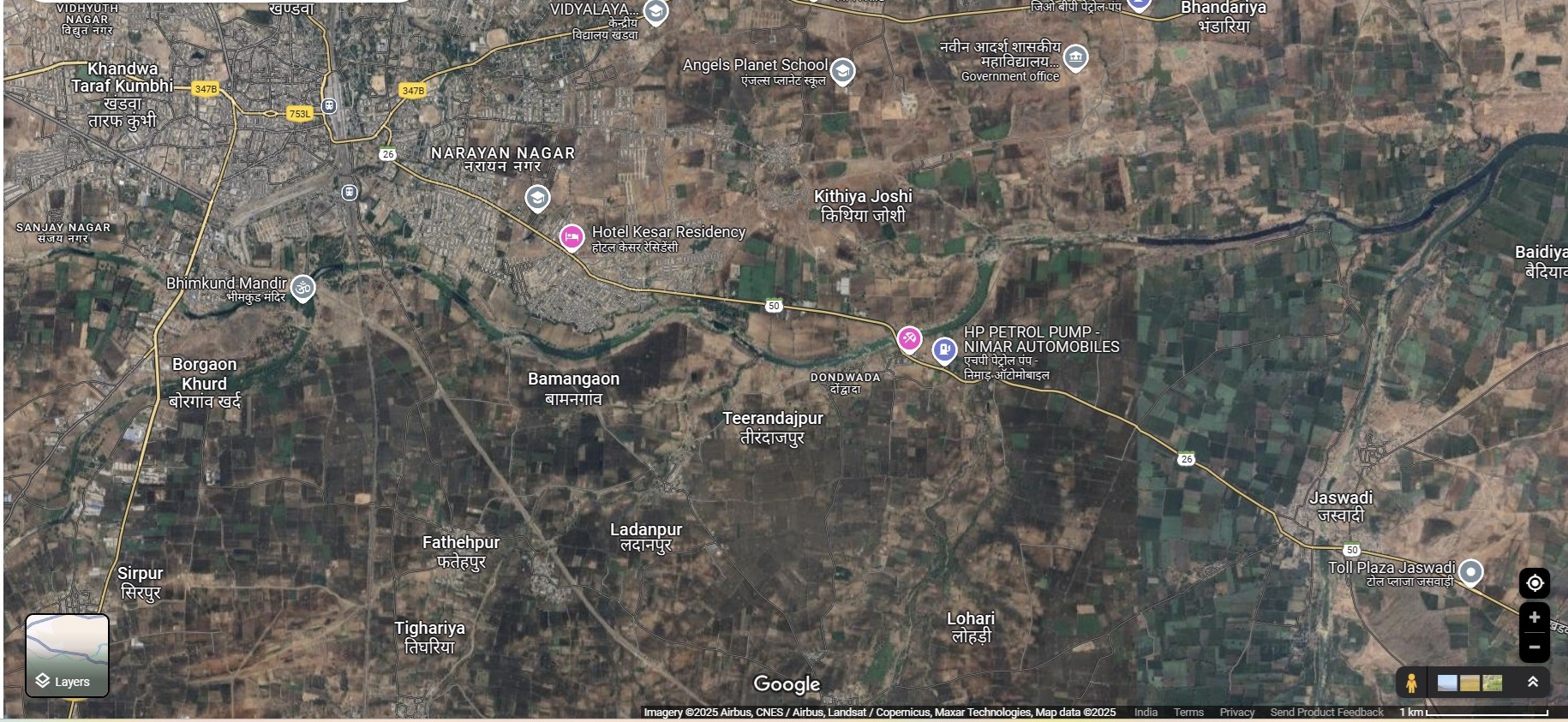Viewport: 1568px width, 722px height.
Task: Select Angels Planet School marker
Action: pos(842,72)
